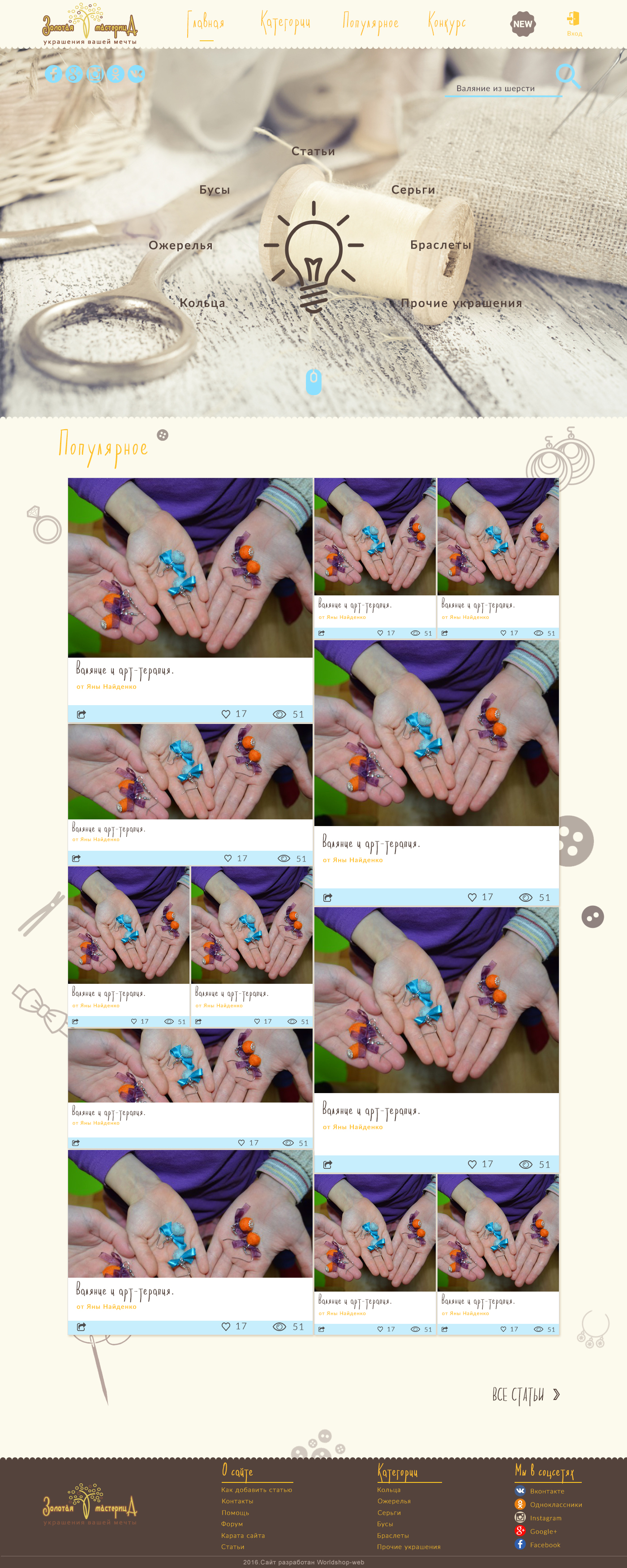Open Как добавить статью footer link
Viewport: 627px width, 1568px height.
tap(256, 1490)
